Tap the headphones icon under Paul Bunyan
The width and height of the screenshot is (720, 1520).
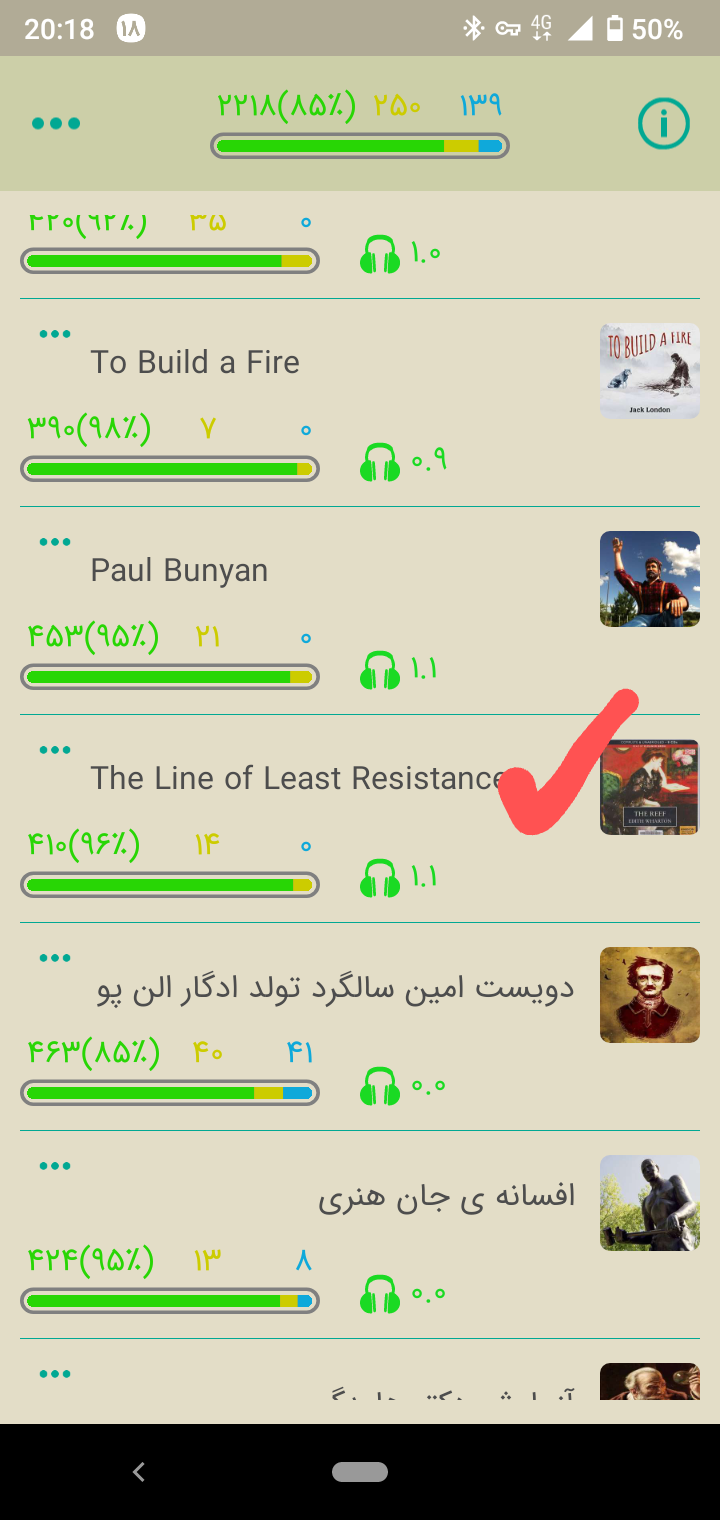(380, 670)
